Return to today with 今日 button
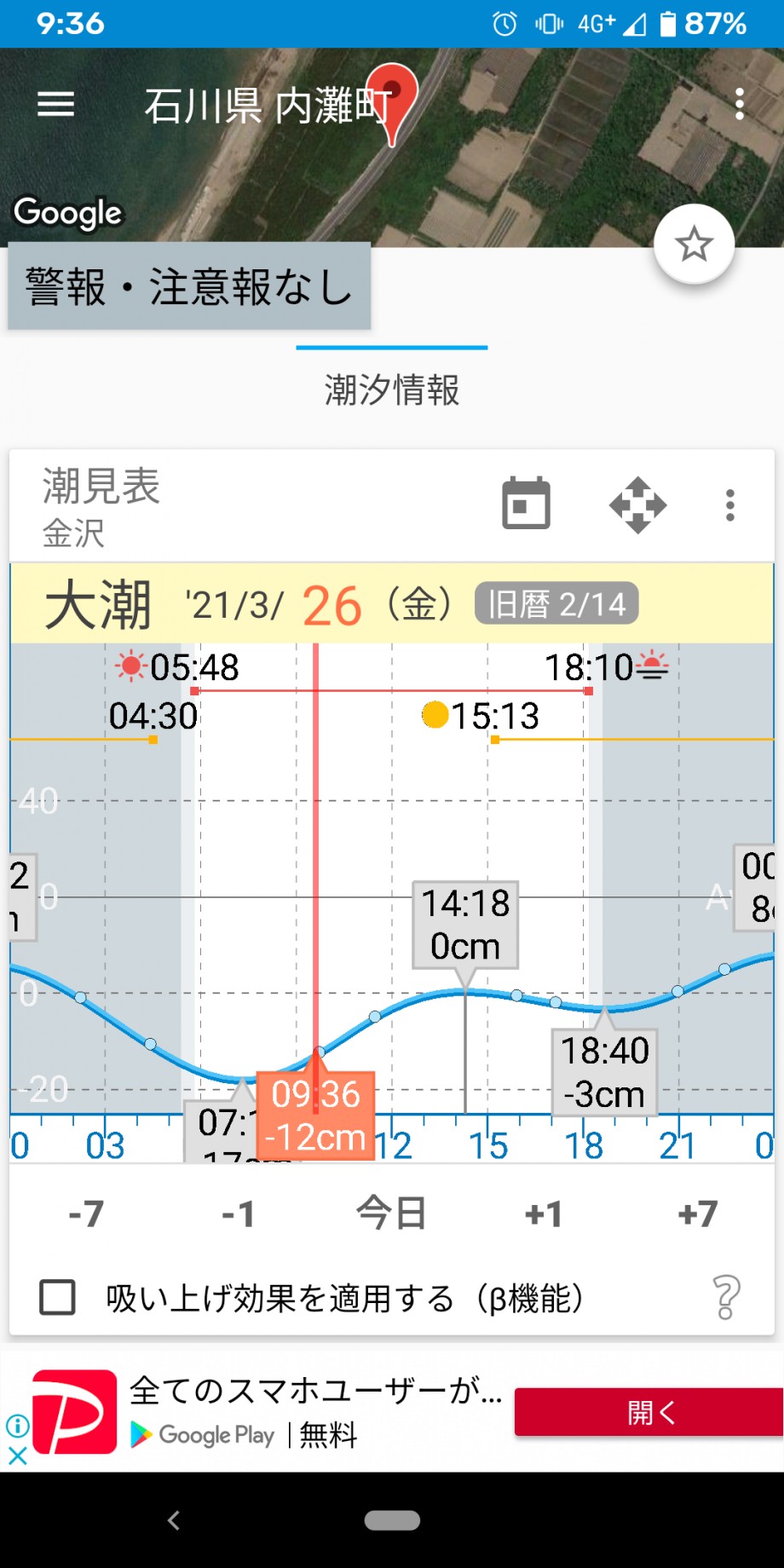This screenshot has height=1568, width=784. [x=391, y=1213]
